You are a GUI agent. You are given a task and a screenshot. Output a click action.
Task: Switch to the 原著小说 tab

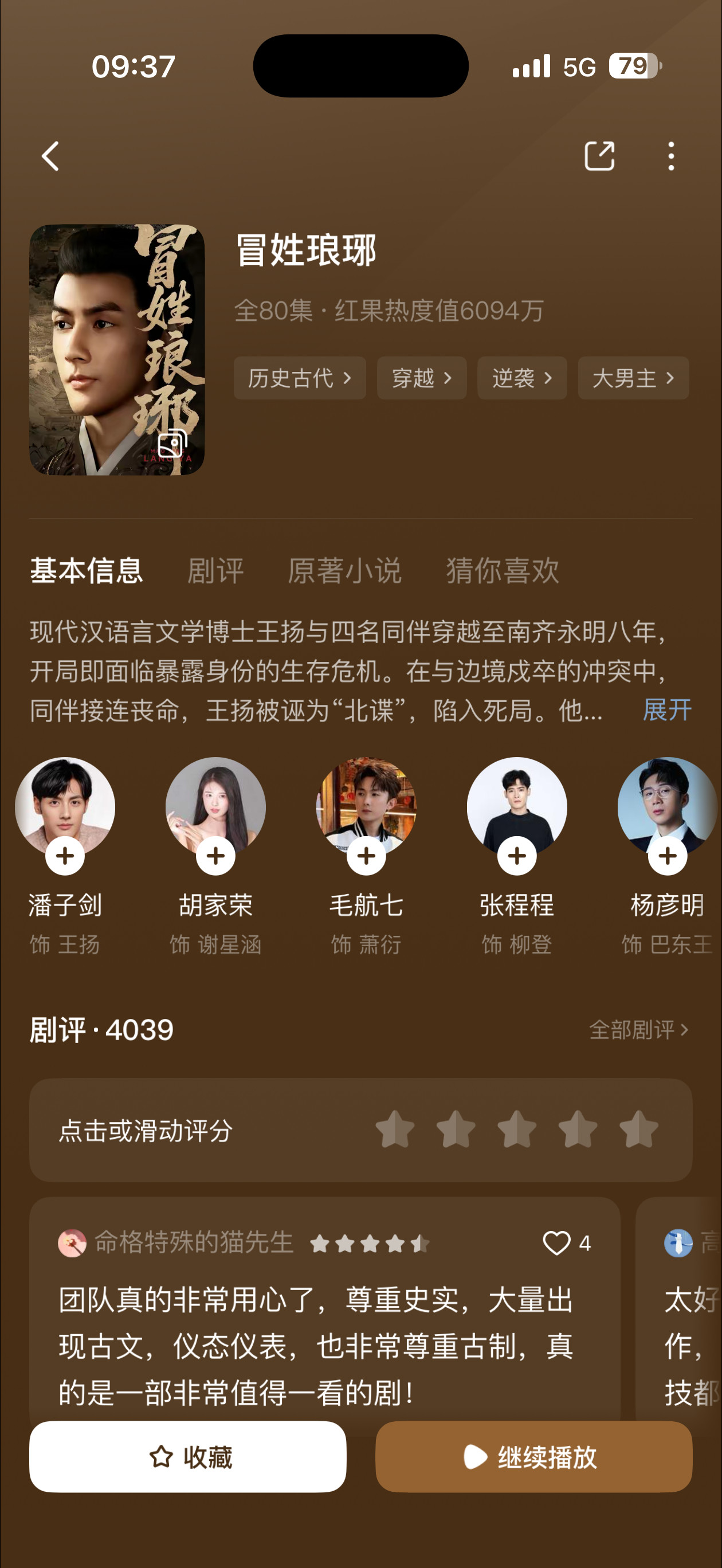tap(345, 571)
